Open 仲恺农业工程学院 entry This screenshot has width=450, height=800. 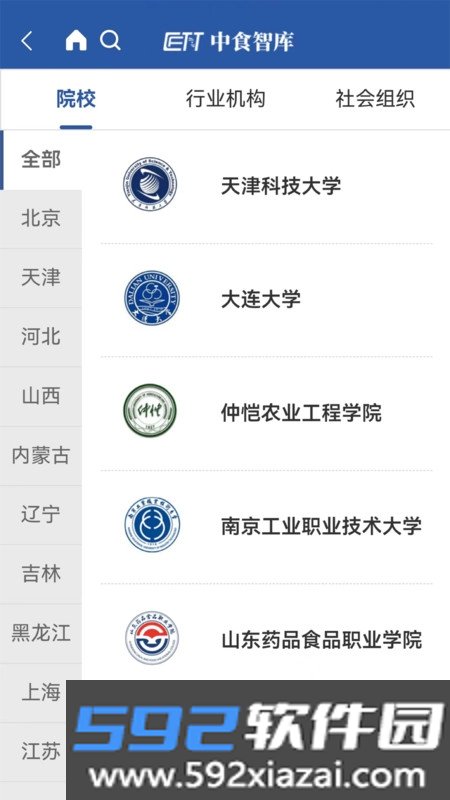coord(266,413)
